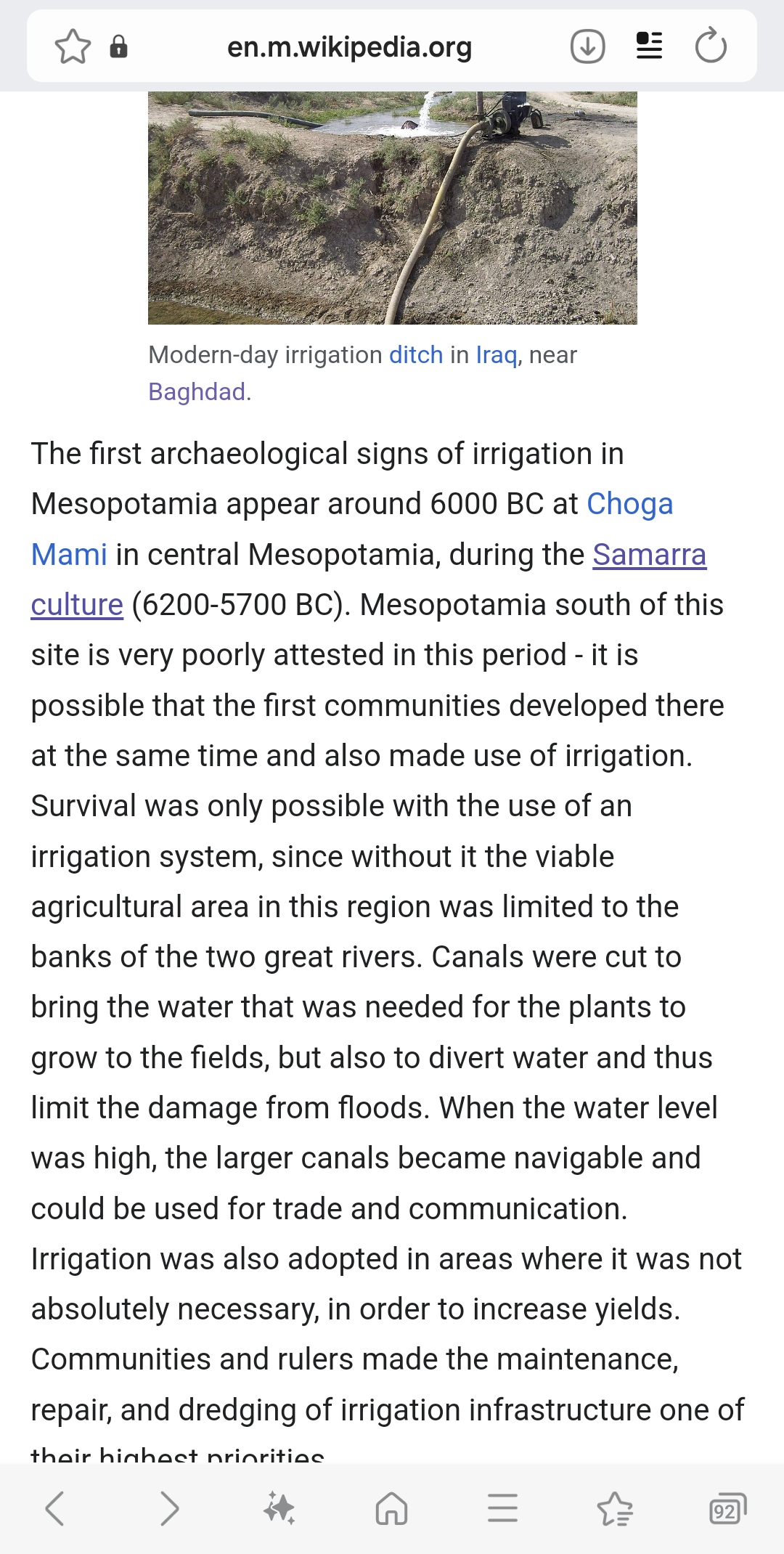Follow the 'Iraq' link in caption
This screenshot has height=1554, width=784.
497,355
